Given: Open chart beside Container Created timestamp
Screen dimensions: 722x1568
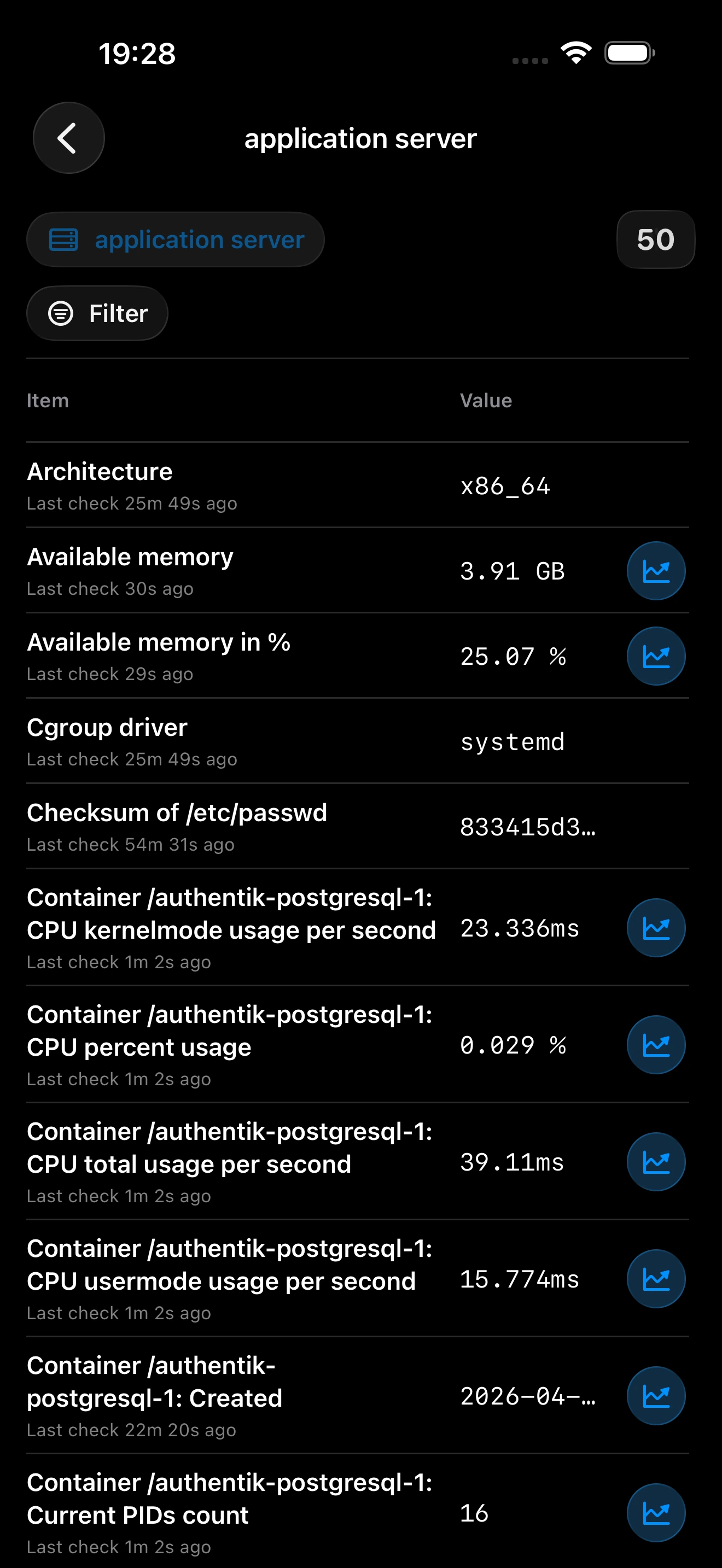Looking at the screenshot, I should [x=655, y=1396].
